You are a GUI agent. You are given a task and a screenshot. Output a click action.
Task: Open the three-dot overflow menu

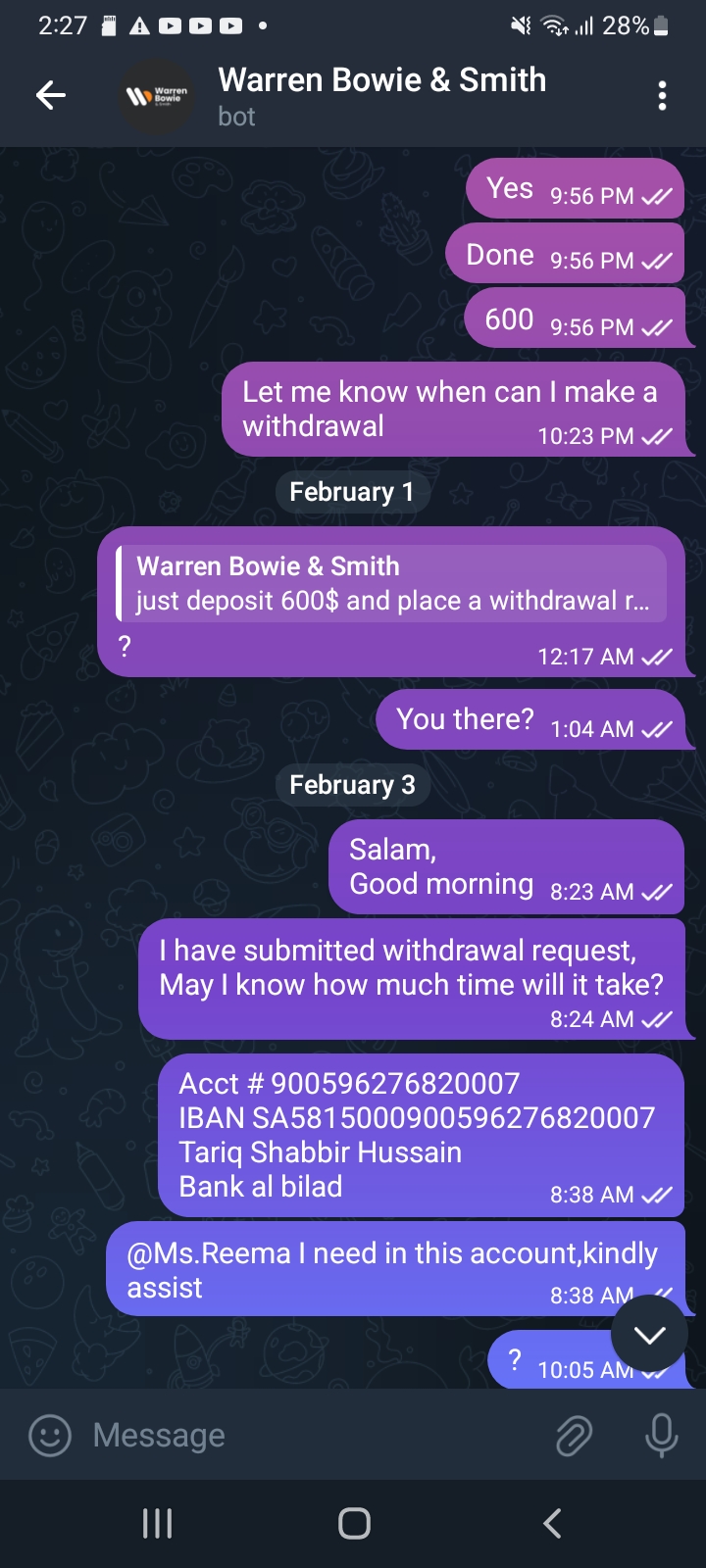(x=662, y=95)
